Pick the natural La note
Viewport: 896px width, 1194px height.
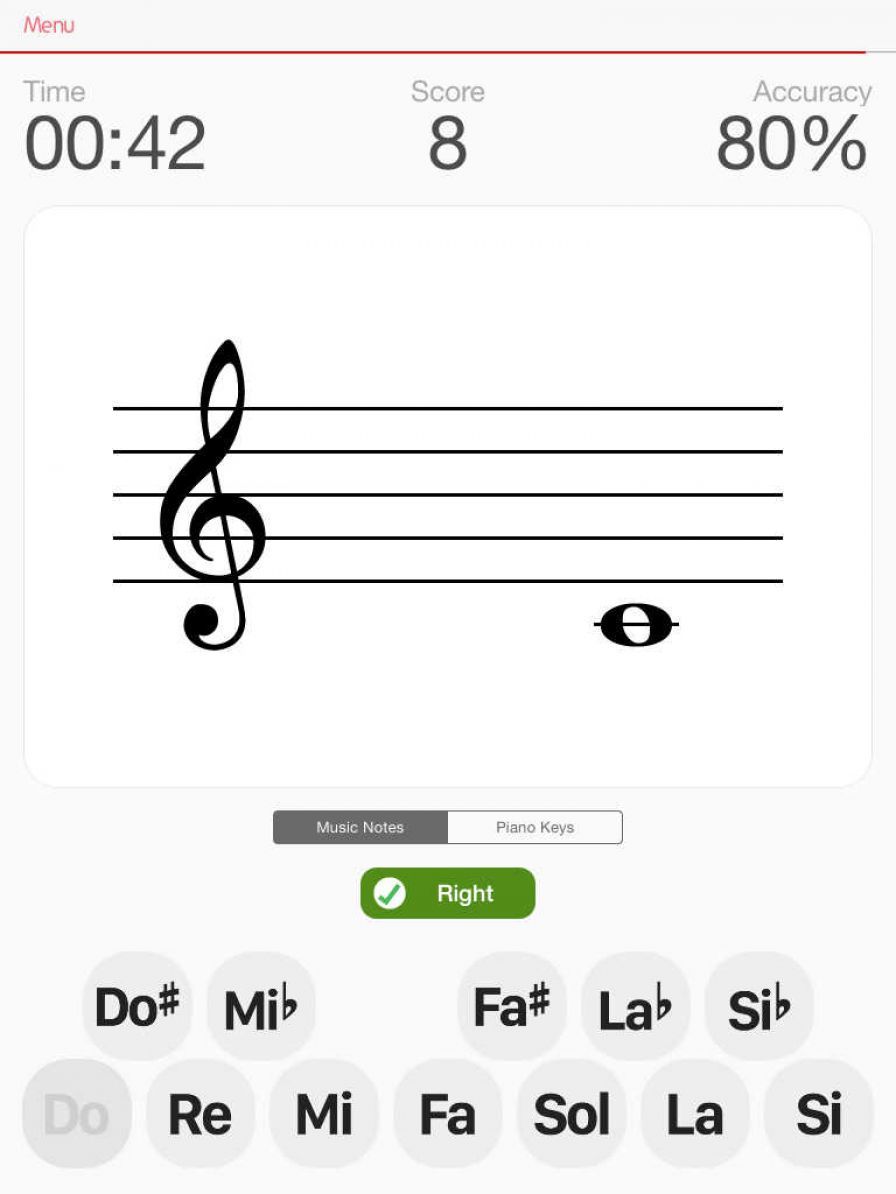pyautogui.click(x=695, y=1113)
